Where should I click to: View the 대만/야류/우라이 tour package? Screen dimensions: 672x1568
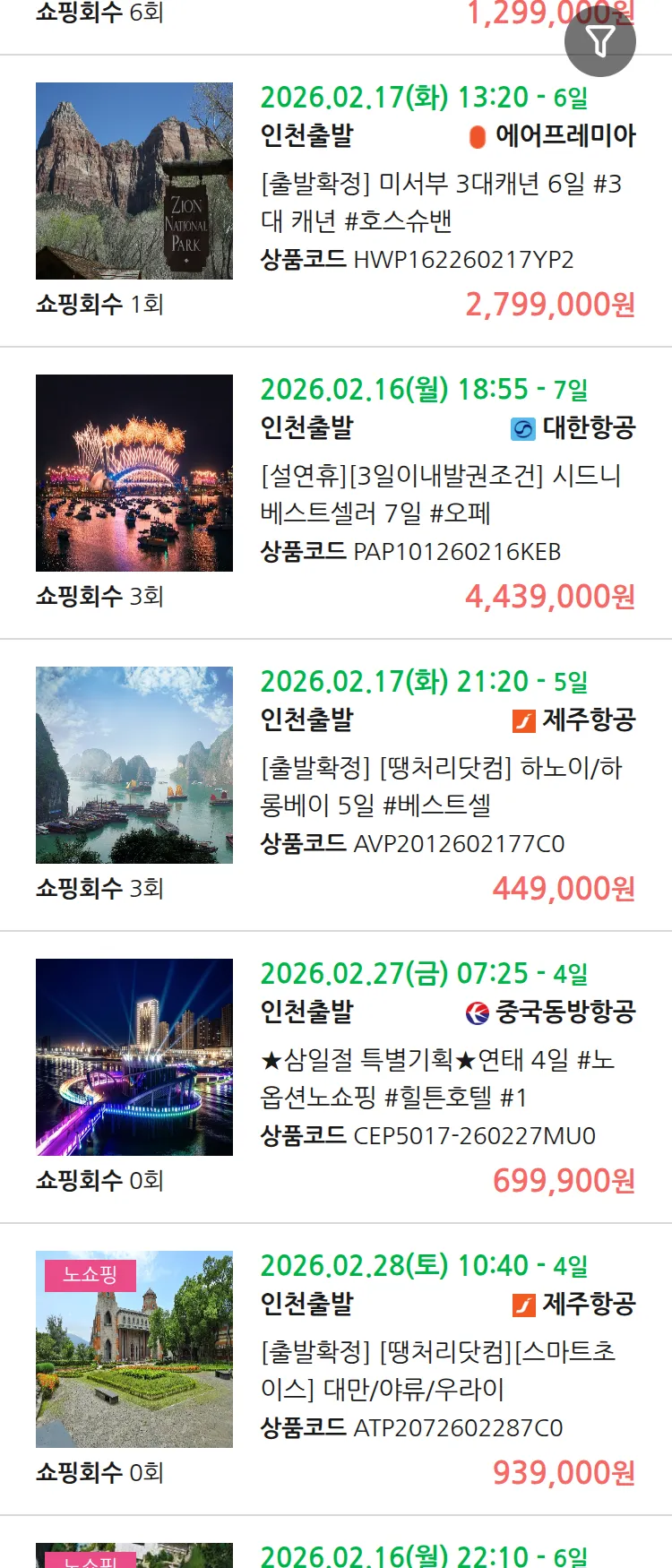click(438, 1370)
